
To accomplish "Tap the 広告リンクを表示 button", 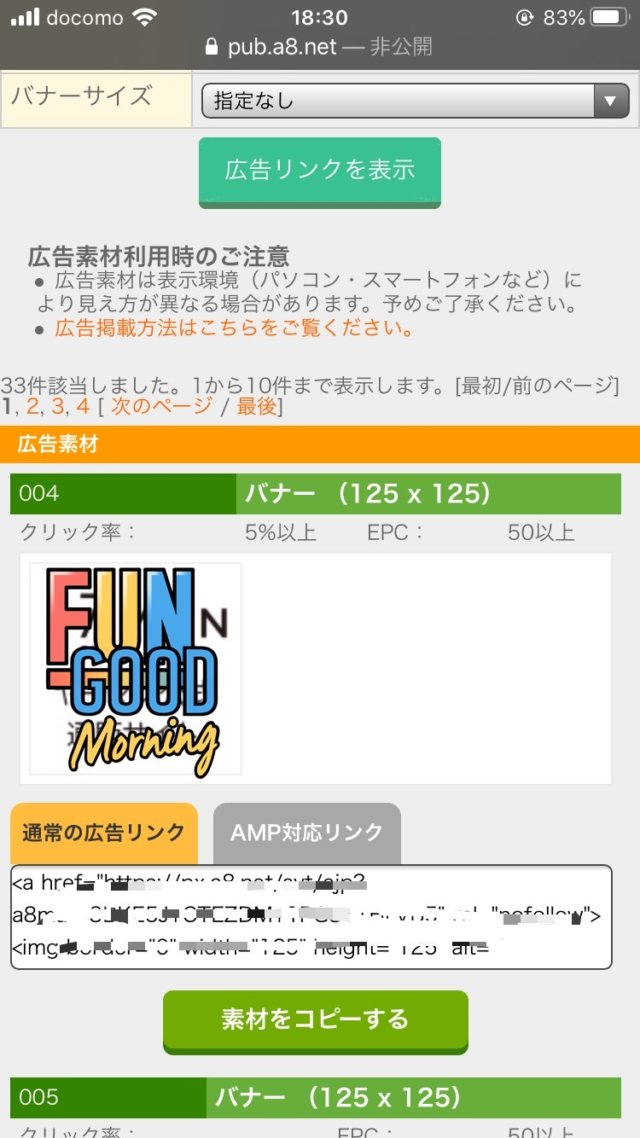I will pyautogui.click(x=320, y=172).
